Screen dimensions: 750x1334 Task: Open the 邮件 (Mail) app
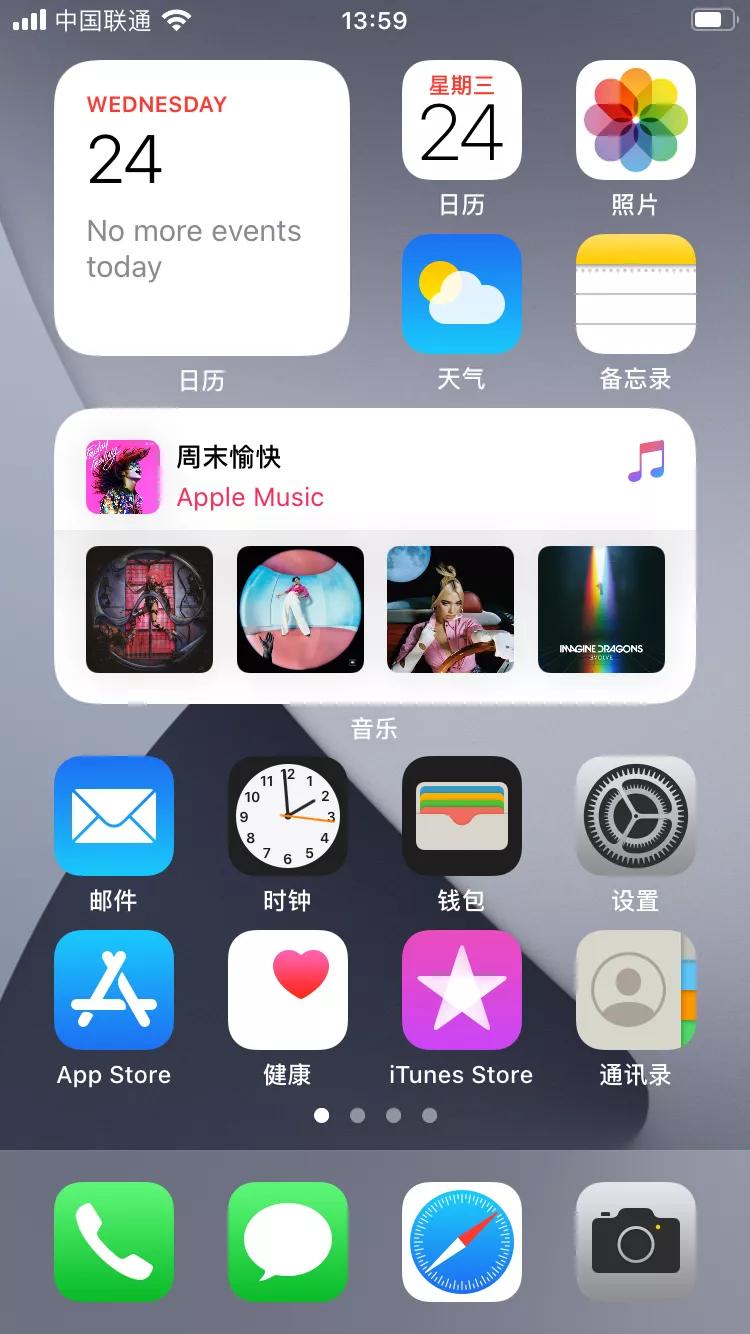pos(115,816)
